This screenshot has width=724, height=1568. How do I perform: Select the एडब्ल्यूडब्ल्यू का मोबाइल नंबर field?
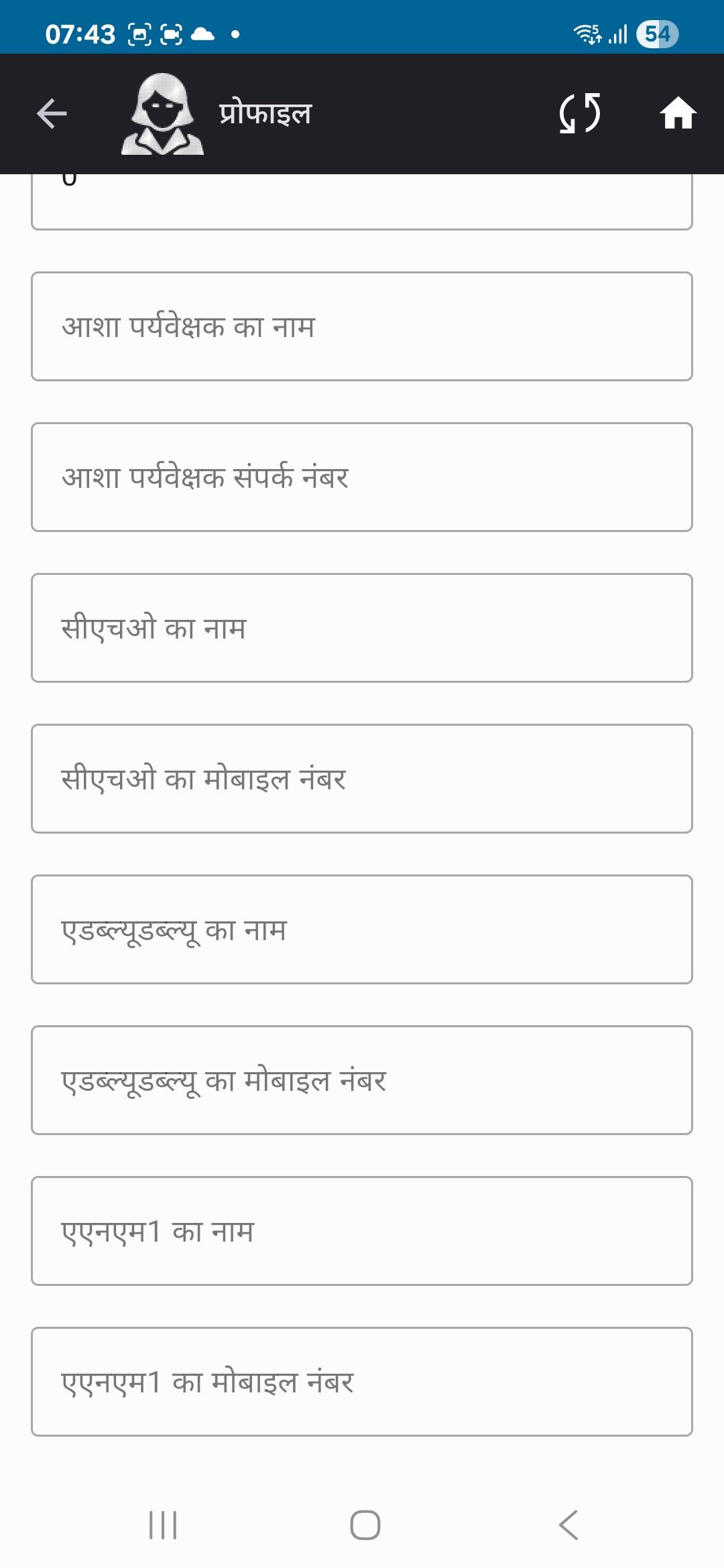click(362, 1080)
